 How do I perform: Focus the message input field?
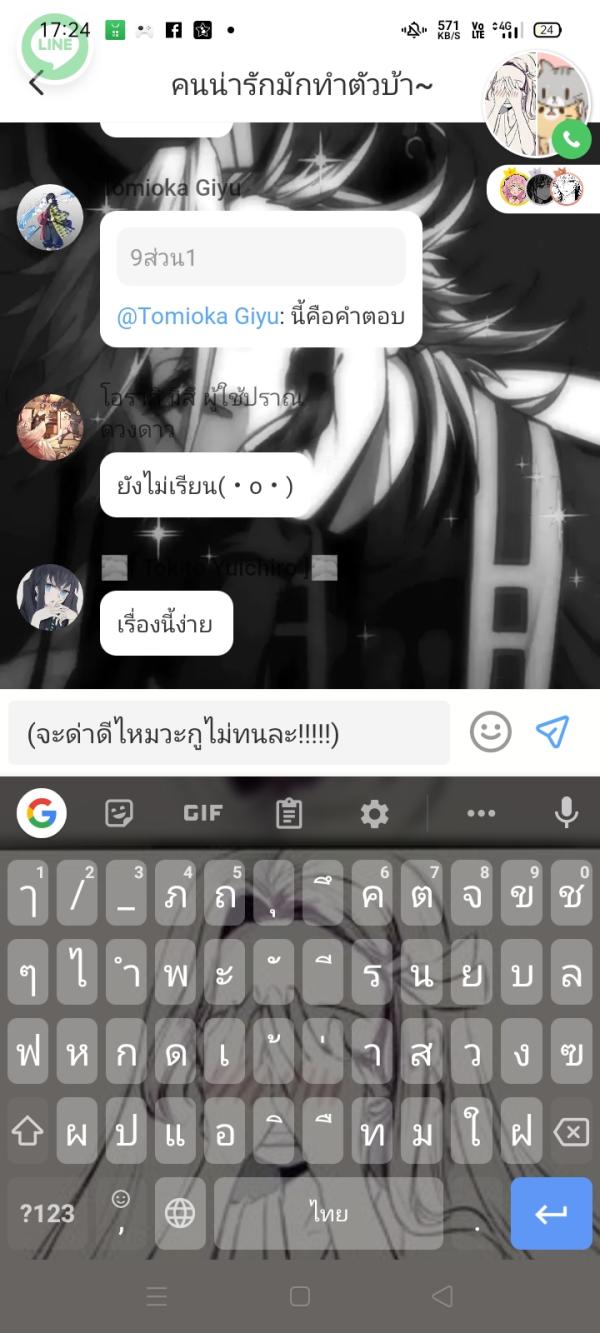pos(230,734)
